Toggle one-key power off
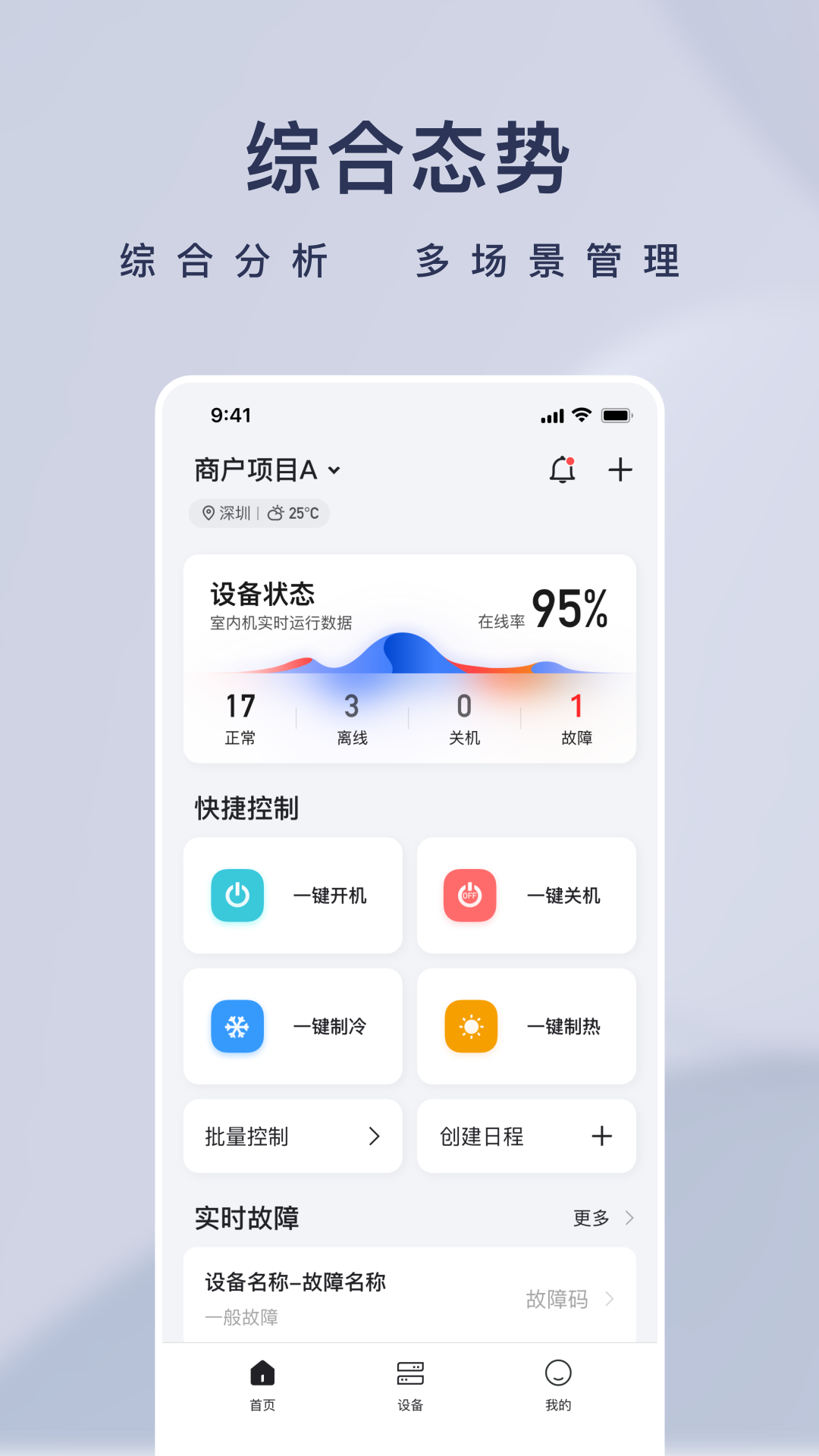The width and height of the screenshot is (819, 1456). click(526, 896)
